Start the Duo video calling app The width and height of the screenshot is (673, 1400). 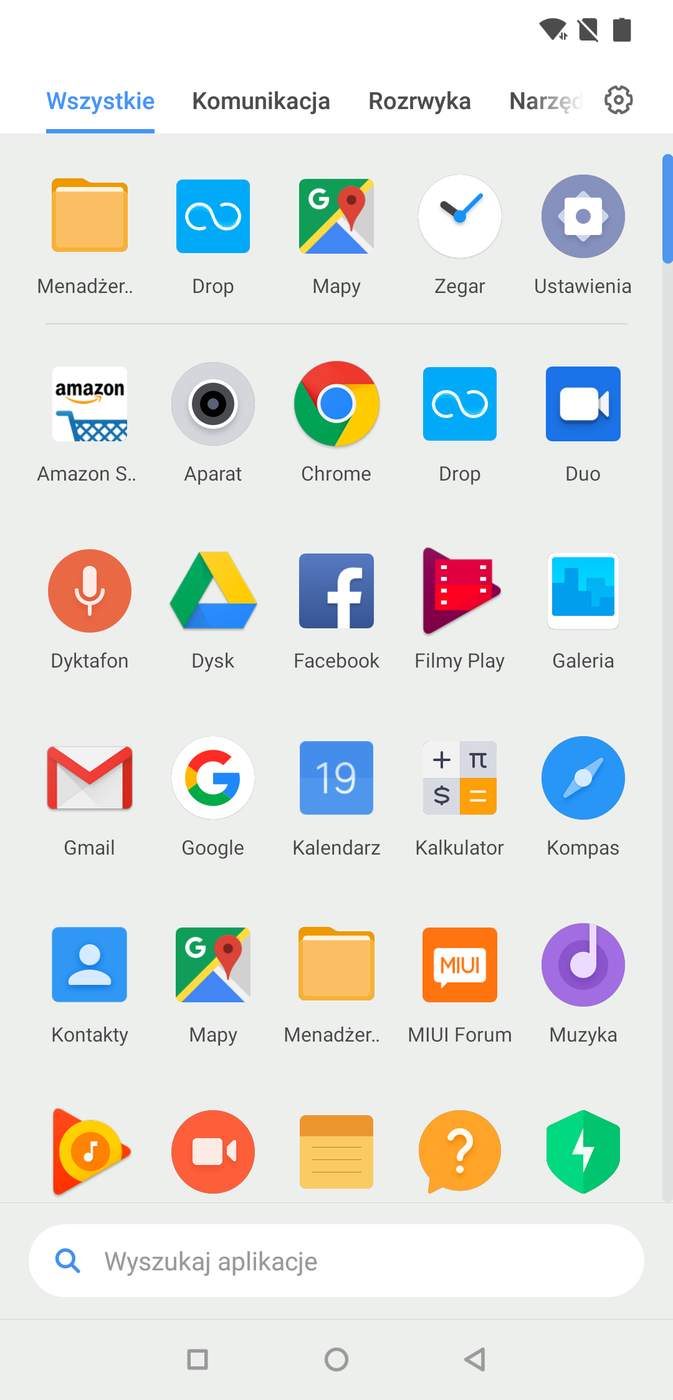point(583,405)
